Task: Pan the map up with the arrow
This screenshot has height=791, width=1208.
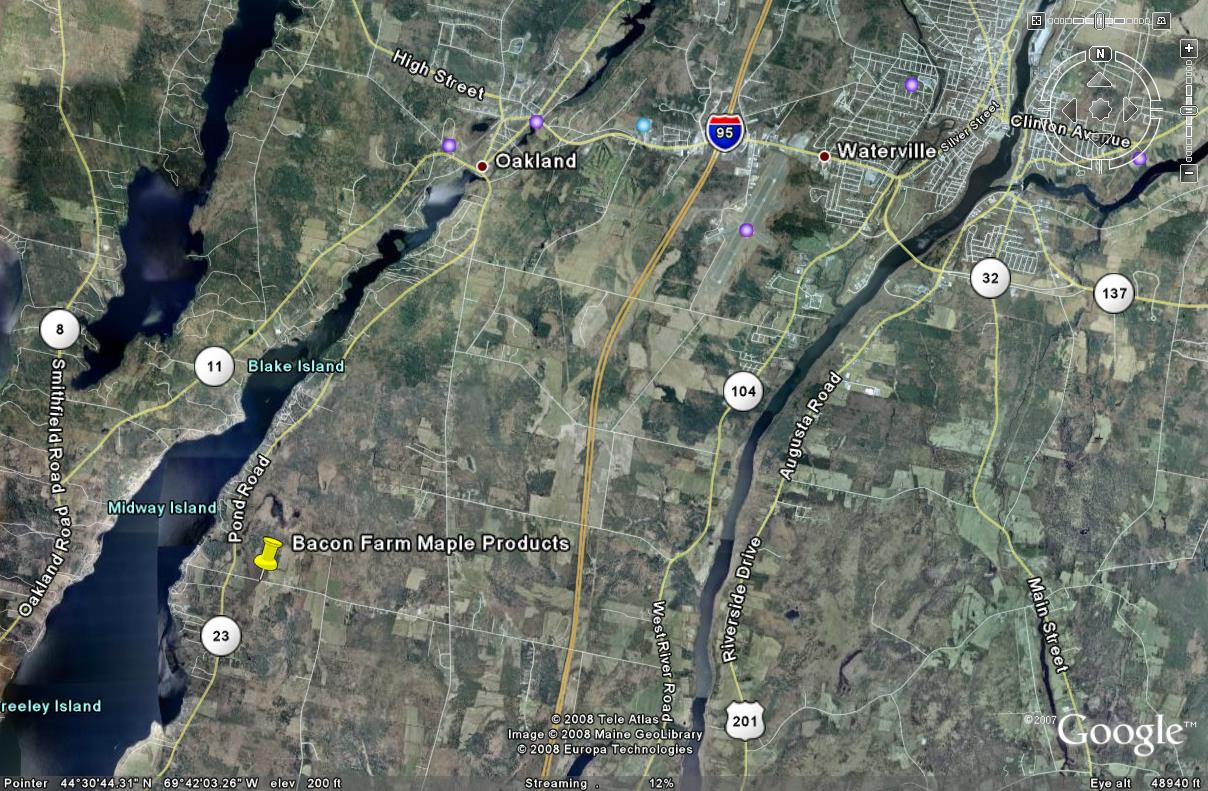Action: point(1100,80)
